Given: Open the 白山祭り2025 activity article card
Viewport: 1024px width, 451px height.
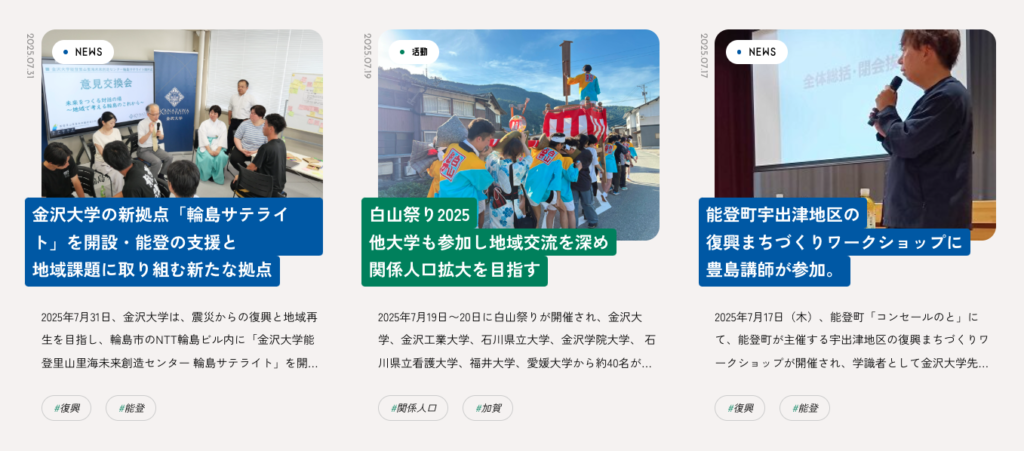Looking at the screenshot, I should 488,242.
